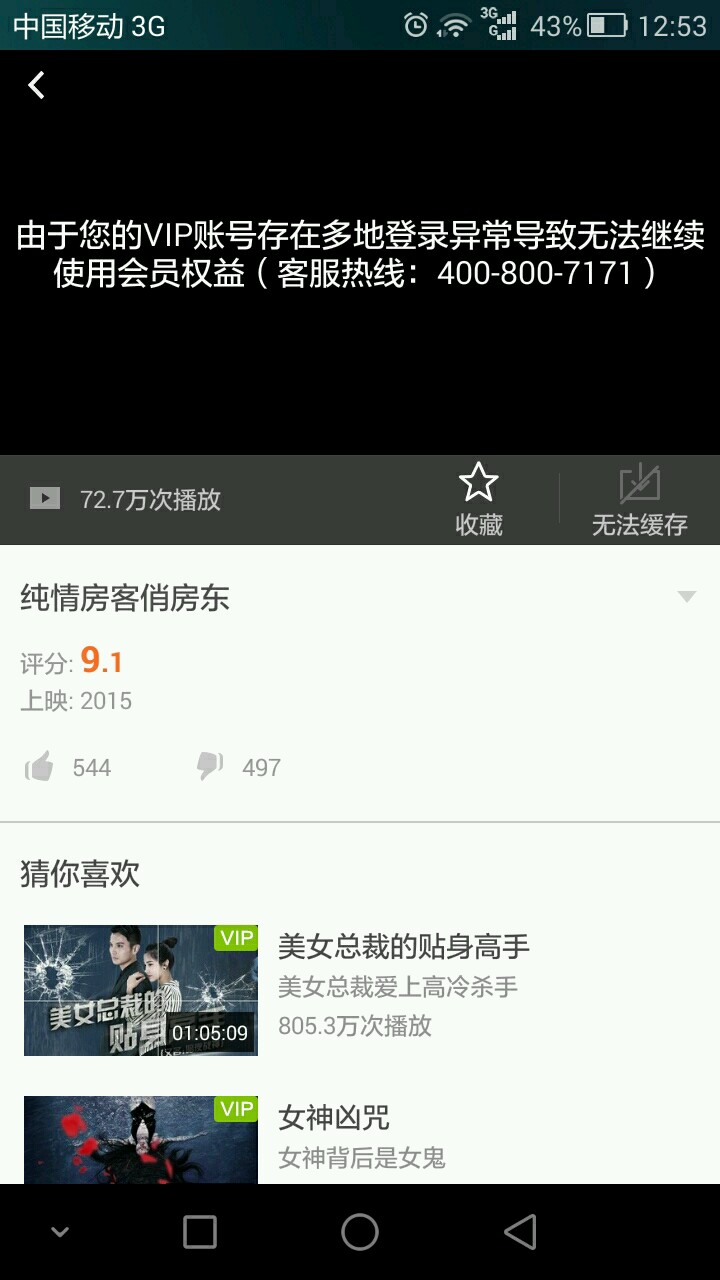Dislike this video with thumbs down

tap(210, 767)
